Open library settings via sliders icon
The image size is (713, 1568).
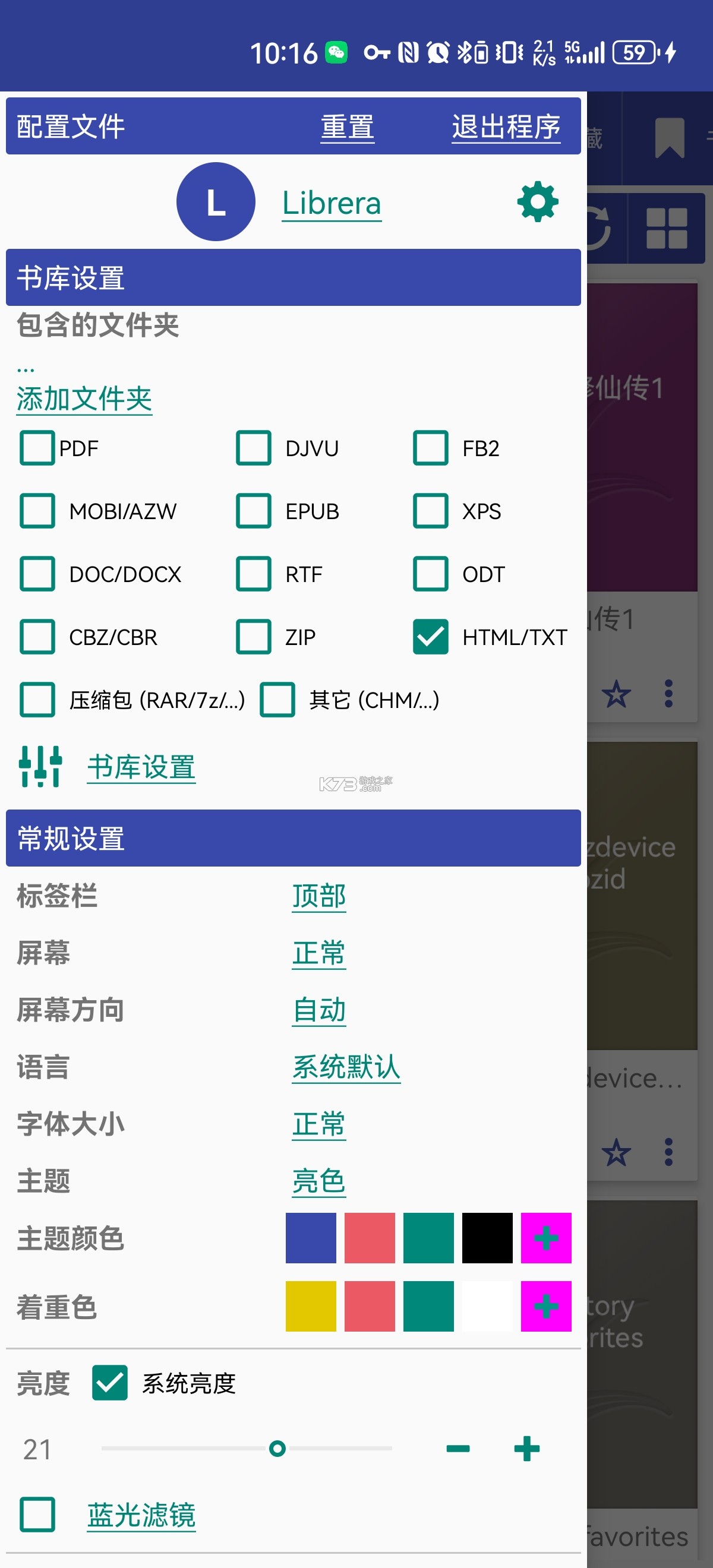pyautogui.click(x=40, y=766)
